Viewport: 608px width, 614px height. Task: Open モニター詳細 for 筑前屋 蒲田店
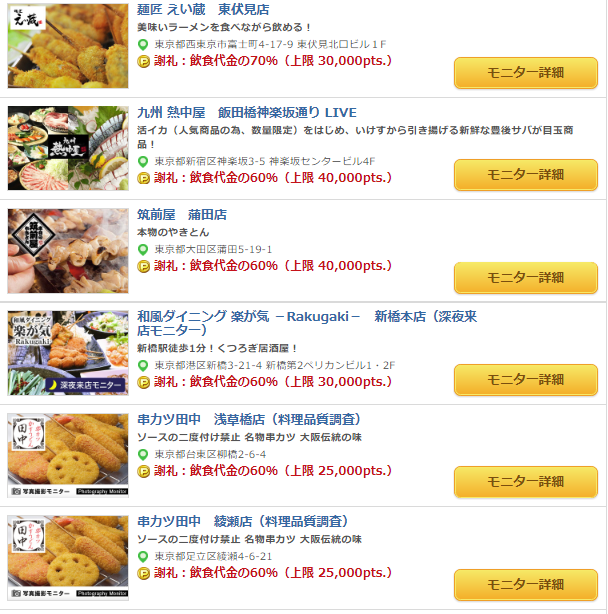point(525,278)
